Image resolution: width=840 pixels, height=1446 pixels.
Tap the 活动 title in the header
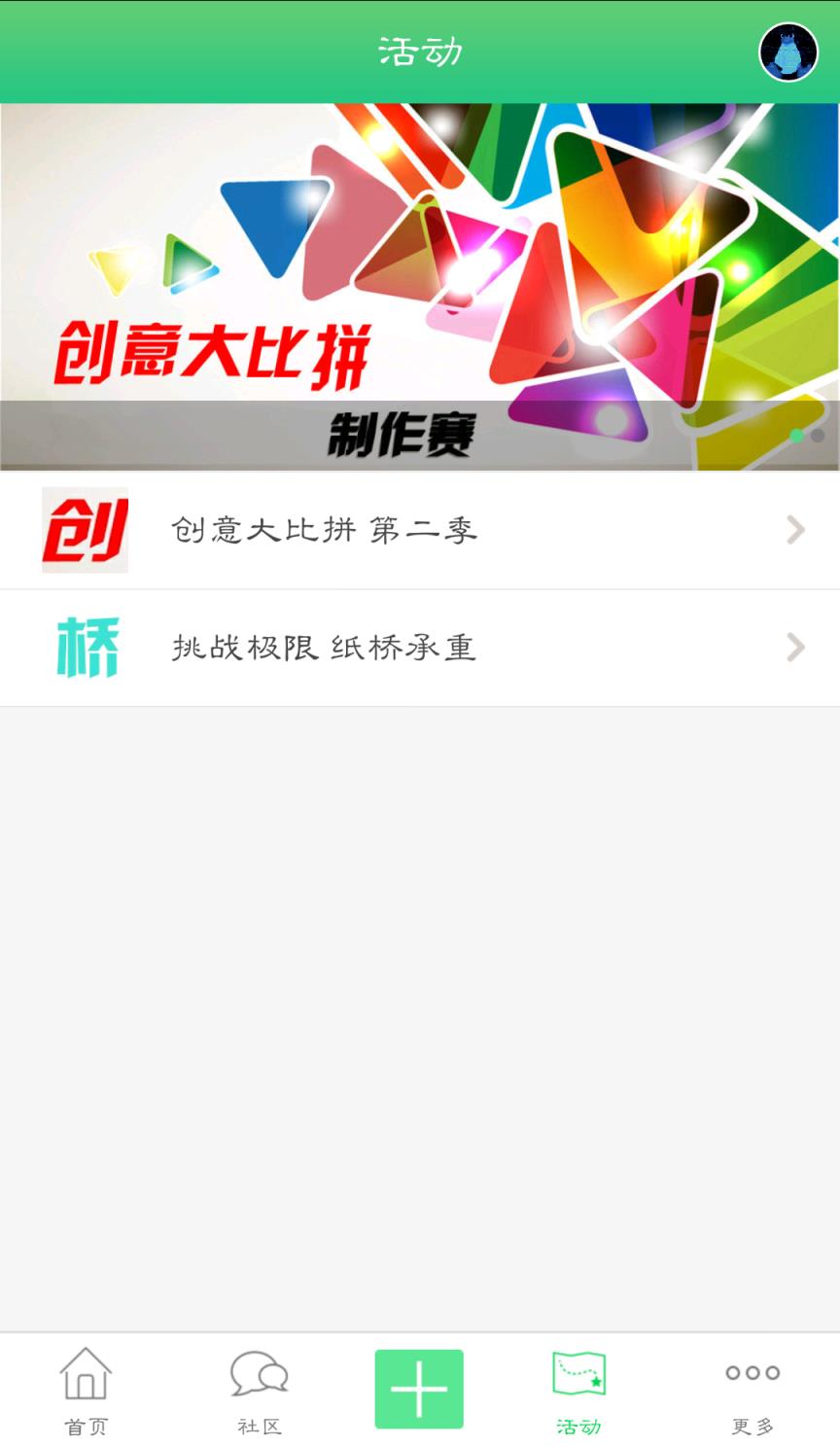418,51
